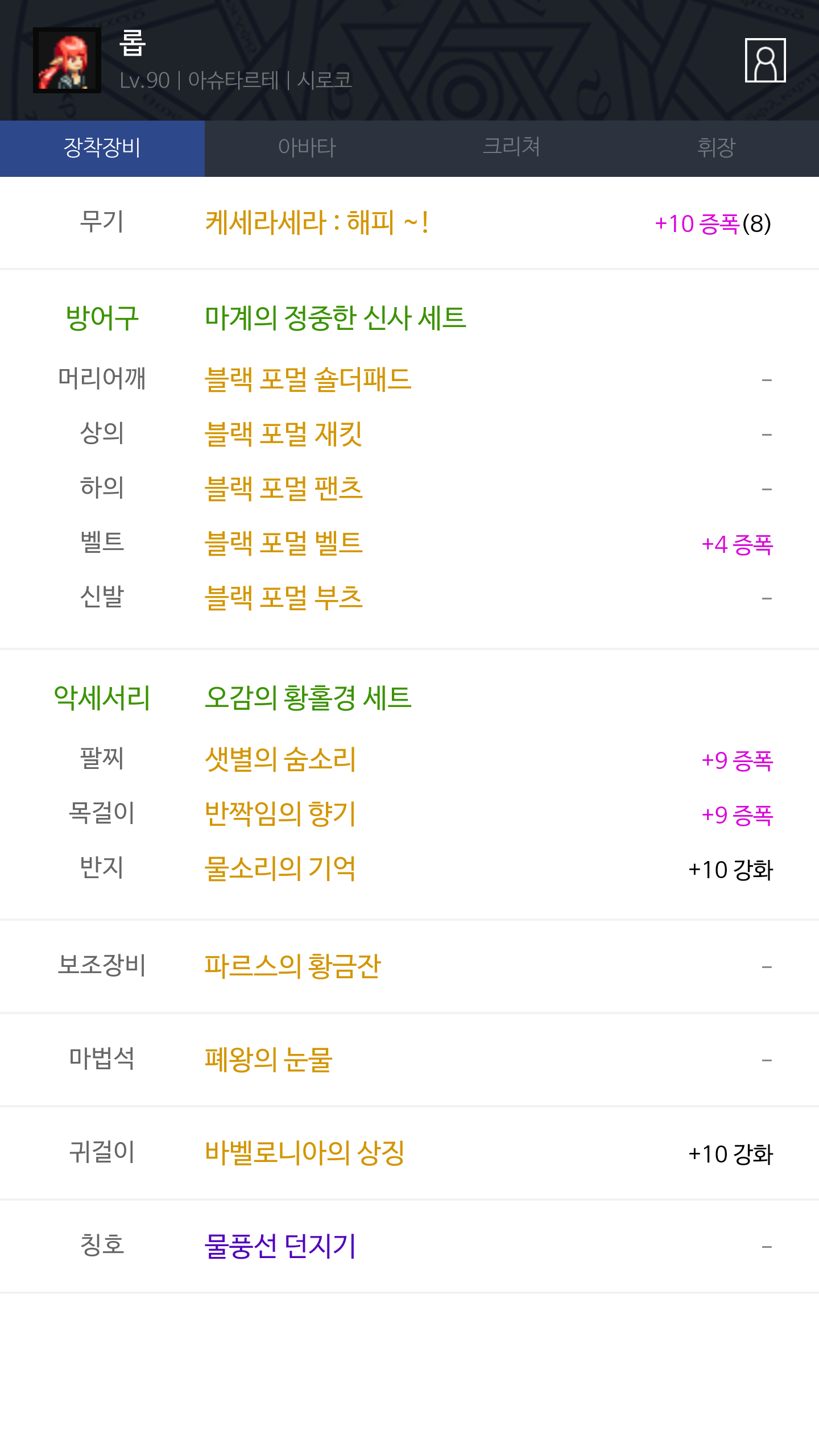Viewport: 819px width, 1456px height.
Task: View ring 물소리의 기억
Action: pyautogui.click(x=280, y=868)
